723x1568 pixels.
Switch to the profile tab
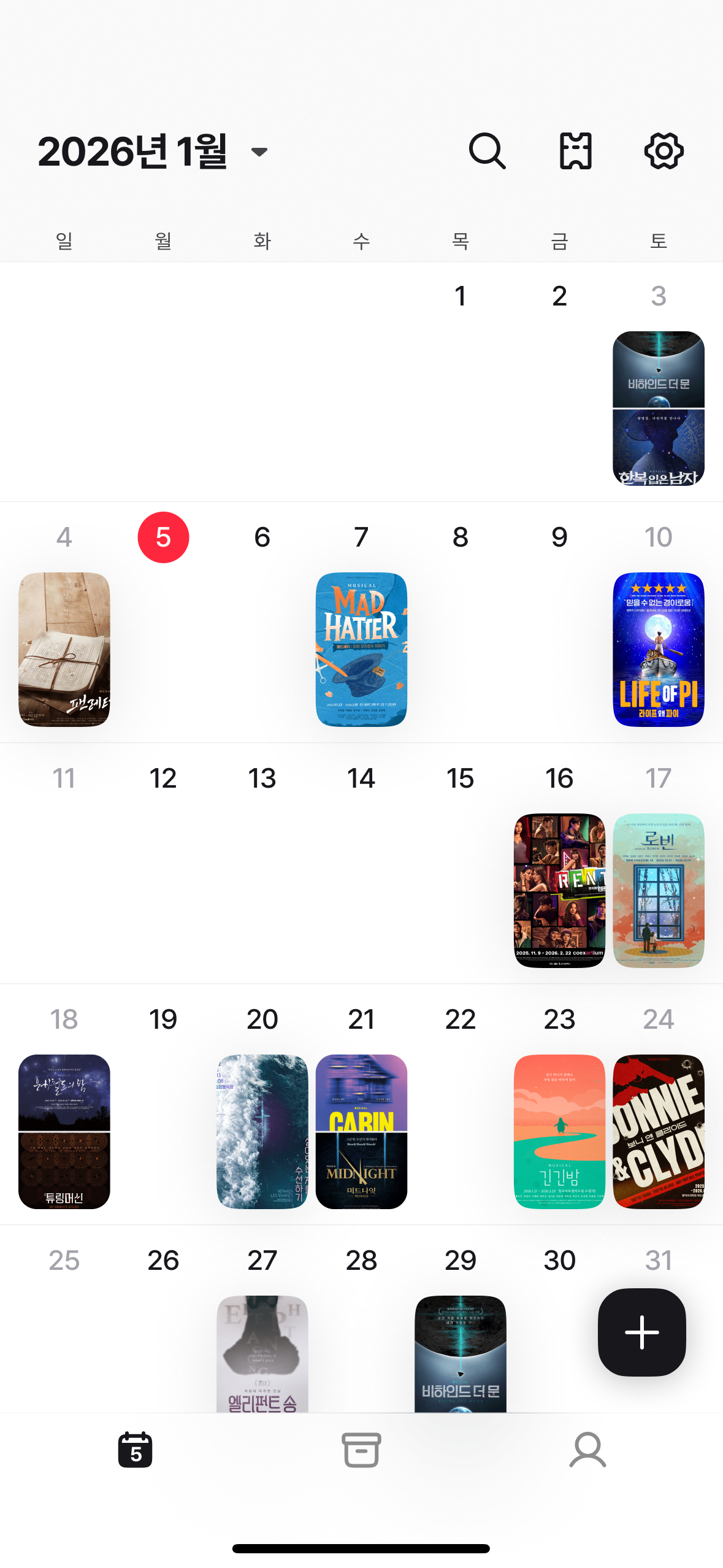[x=587, y=1450]
